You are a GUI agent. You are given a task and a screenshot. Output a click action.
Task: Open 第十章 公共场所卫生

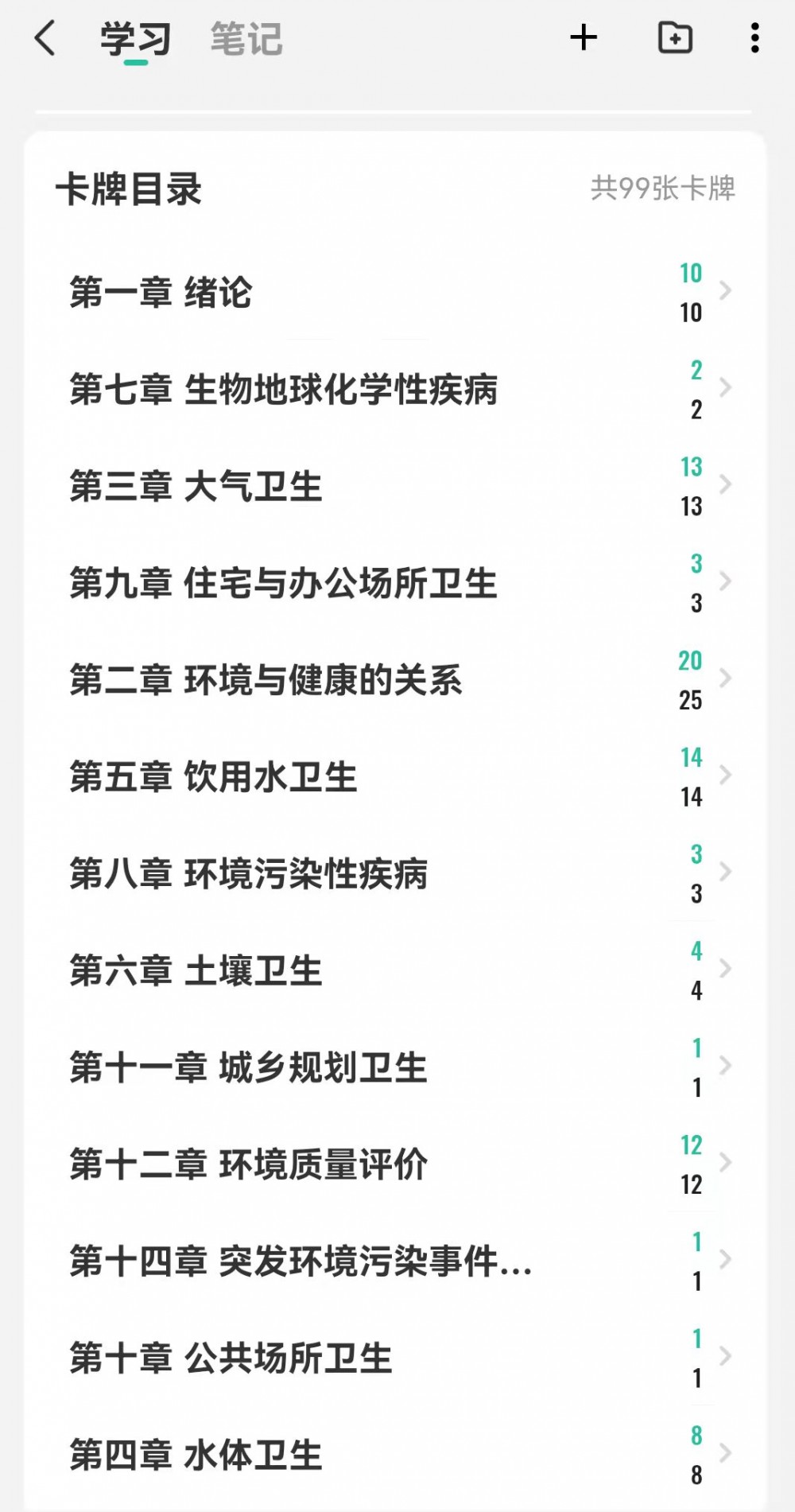(395, 1358)
